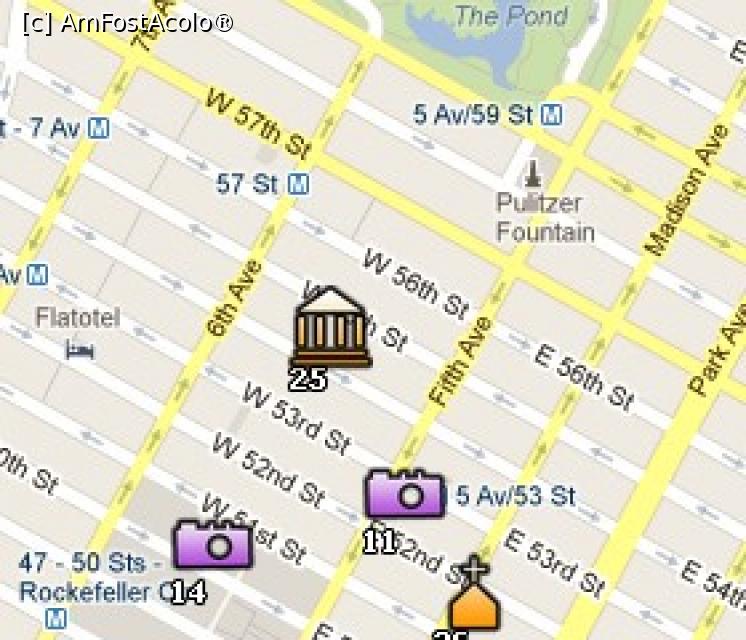Tap the 5 Av/59 St subway station
The width and height of the screenshot is (746, 640).
click(551, 115)
